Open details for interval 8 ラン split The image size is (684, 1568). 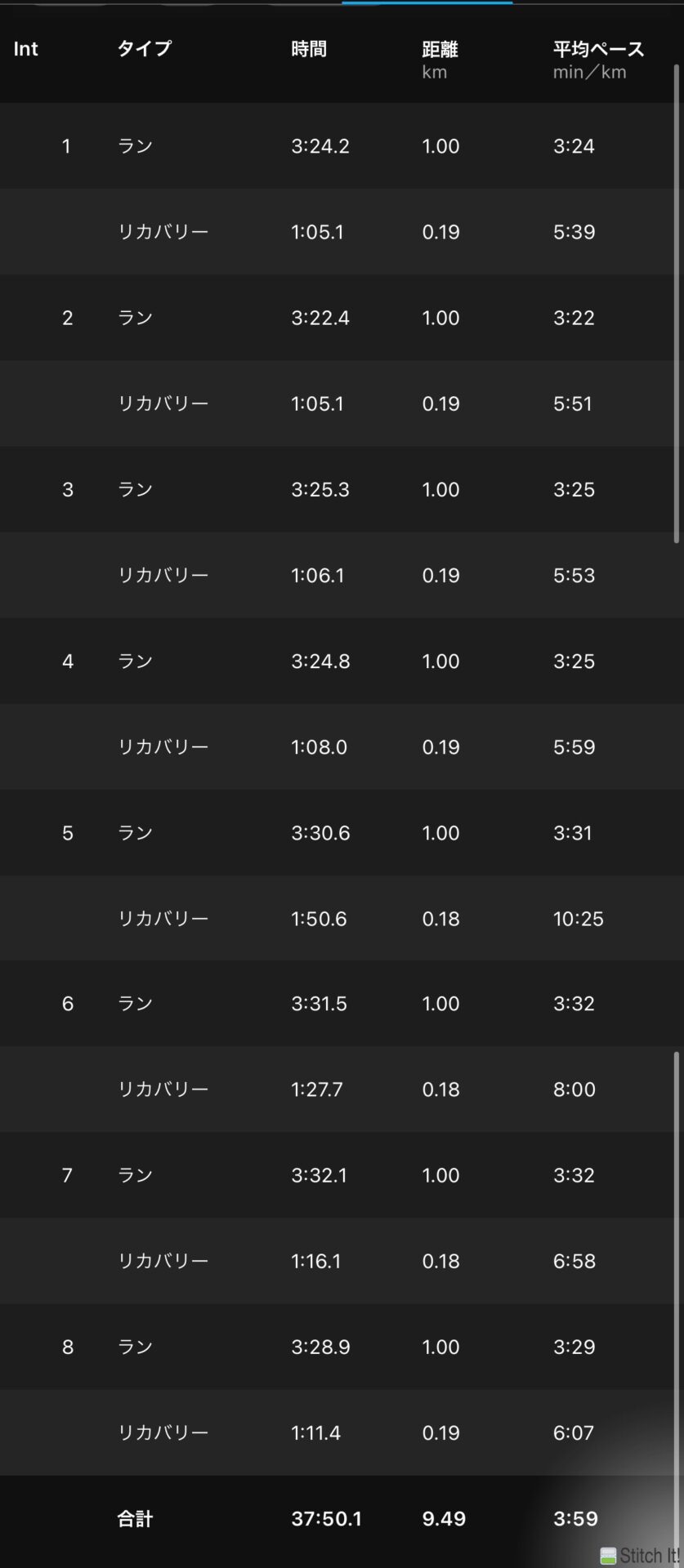coord(327,1346)
